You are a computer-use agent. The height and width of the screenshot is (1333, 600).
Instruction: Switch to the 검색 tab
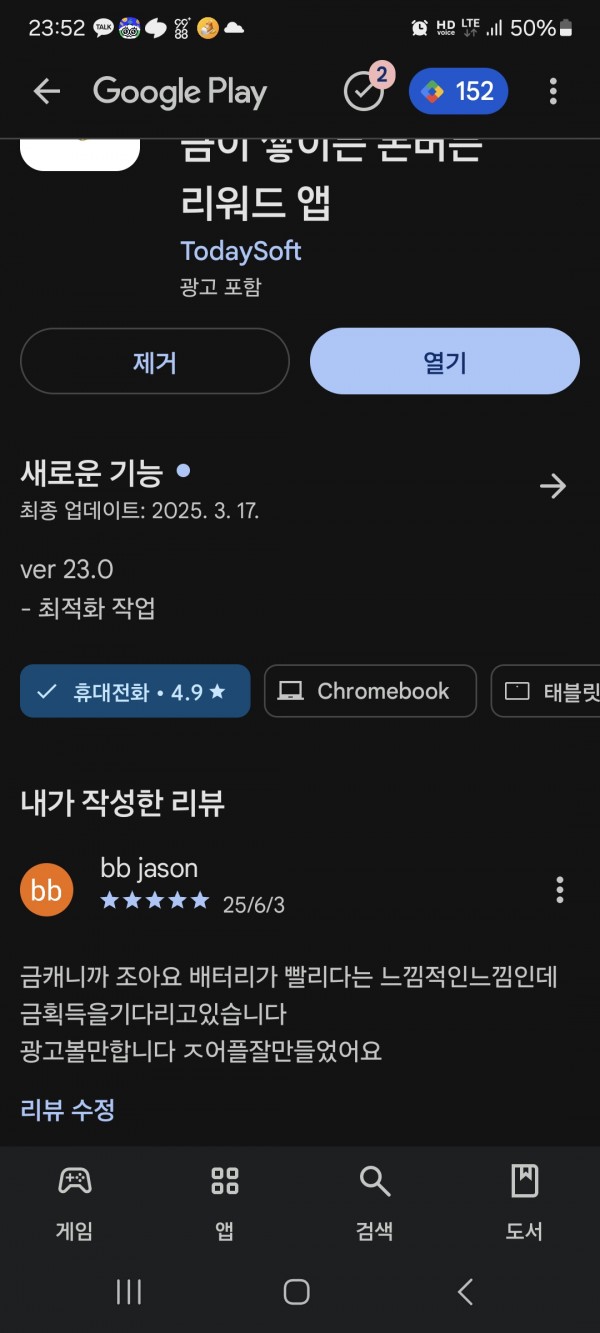click(x=375, y=1204)
